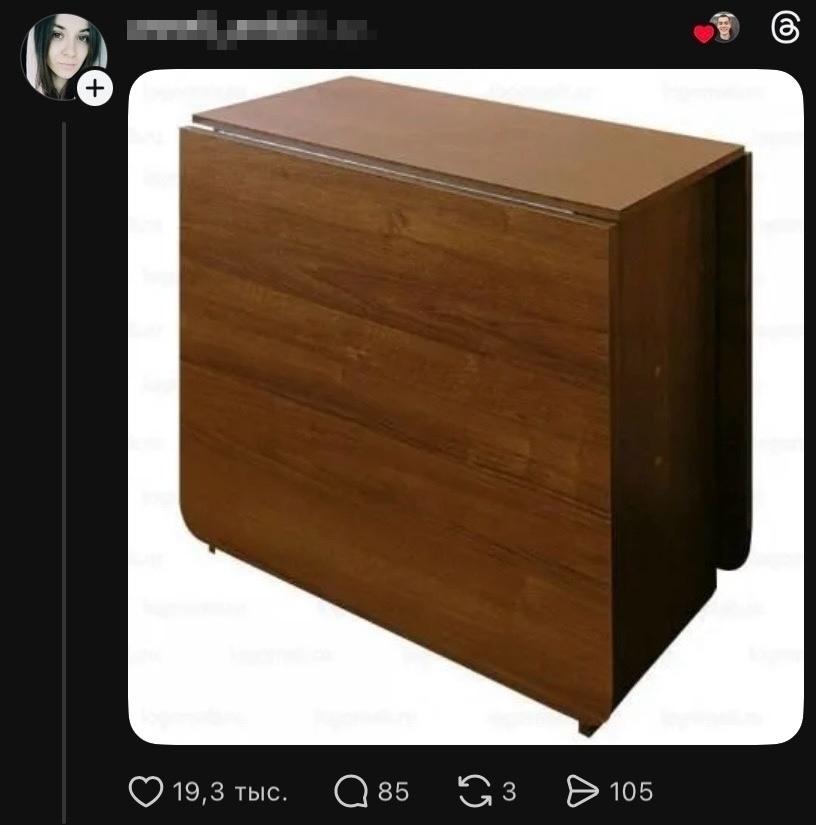Viewport: 816px width, 825px height.
Task: Share the post via send icon
Action: [582, 792]
